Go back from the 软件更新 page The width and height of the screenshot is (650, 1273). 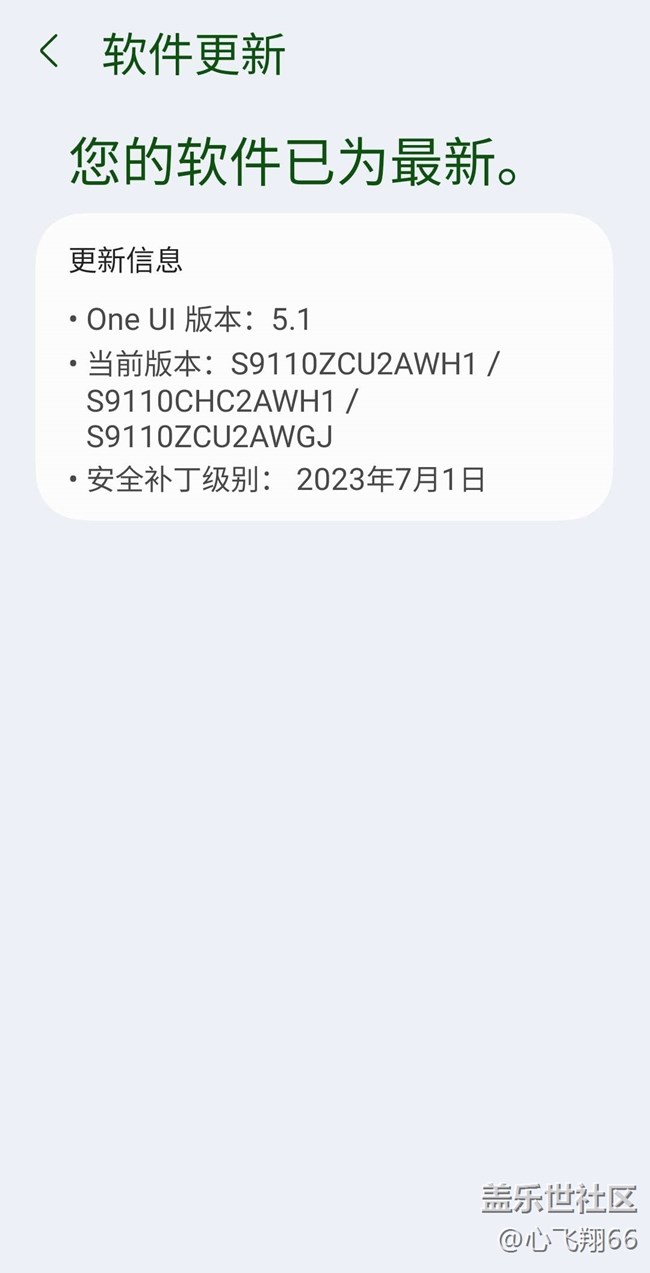click(49, 52)
